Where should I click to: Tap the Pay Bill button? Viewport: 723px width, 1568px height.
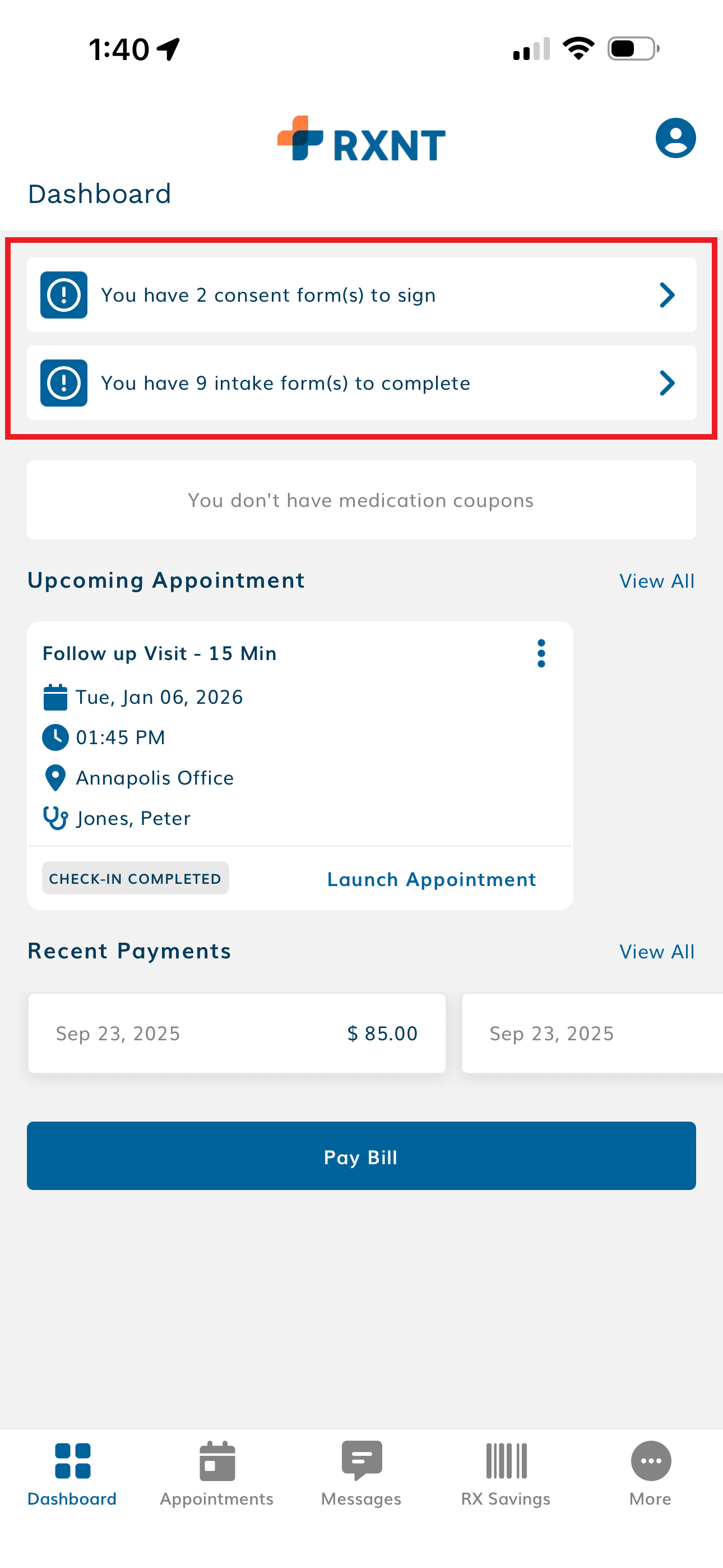pos(361,1156)
